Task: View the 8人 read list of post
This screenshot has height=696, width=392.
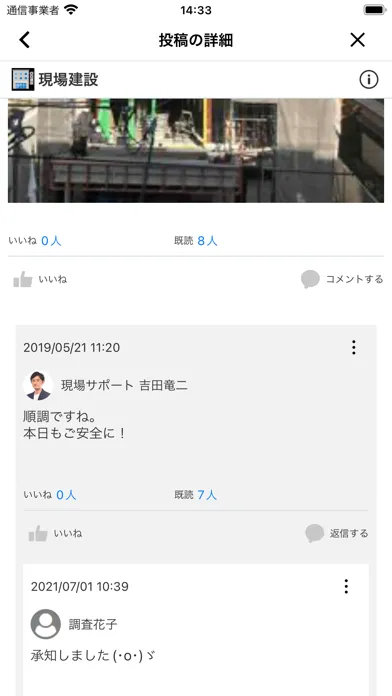Action: 207,241
